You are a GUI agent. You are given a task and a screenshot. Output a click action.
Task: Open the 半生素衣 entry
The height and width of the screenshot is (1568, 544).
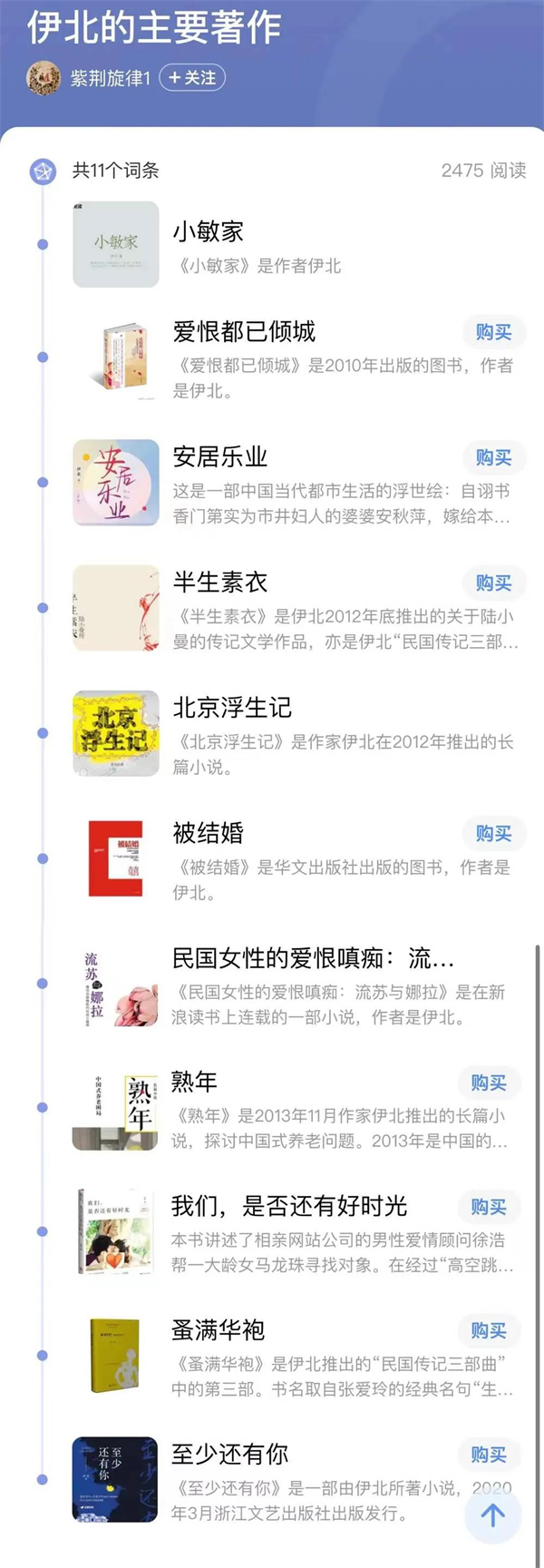[x=220, y=583]
